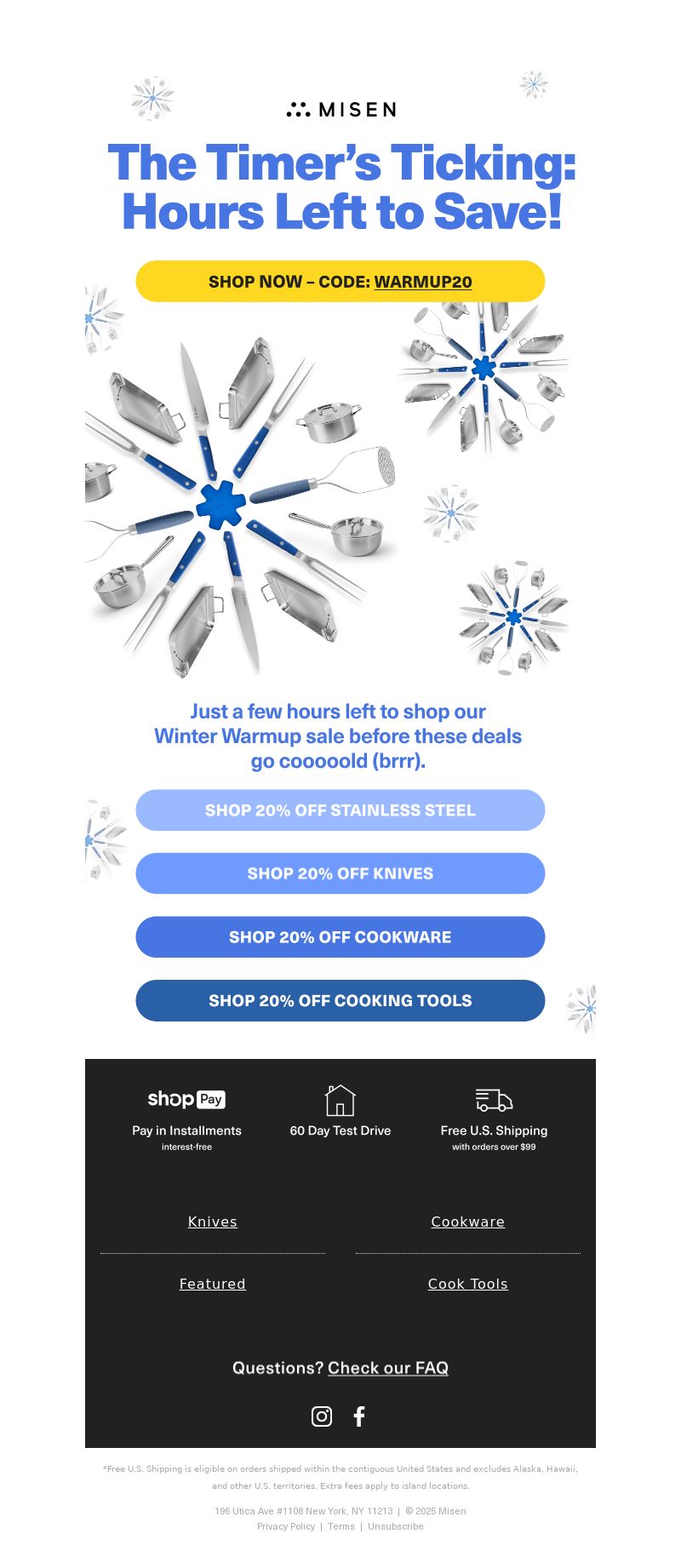Image resolution: width=681 pixels, height=1568 pixels.
Task: Open the Knives footer link
Action: click(x=213, y=1222)
